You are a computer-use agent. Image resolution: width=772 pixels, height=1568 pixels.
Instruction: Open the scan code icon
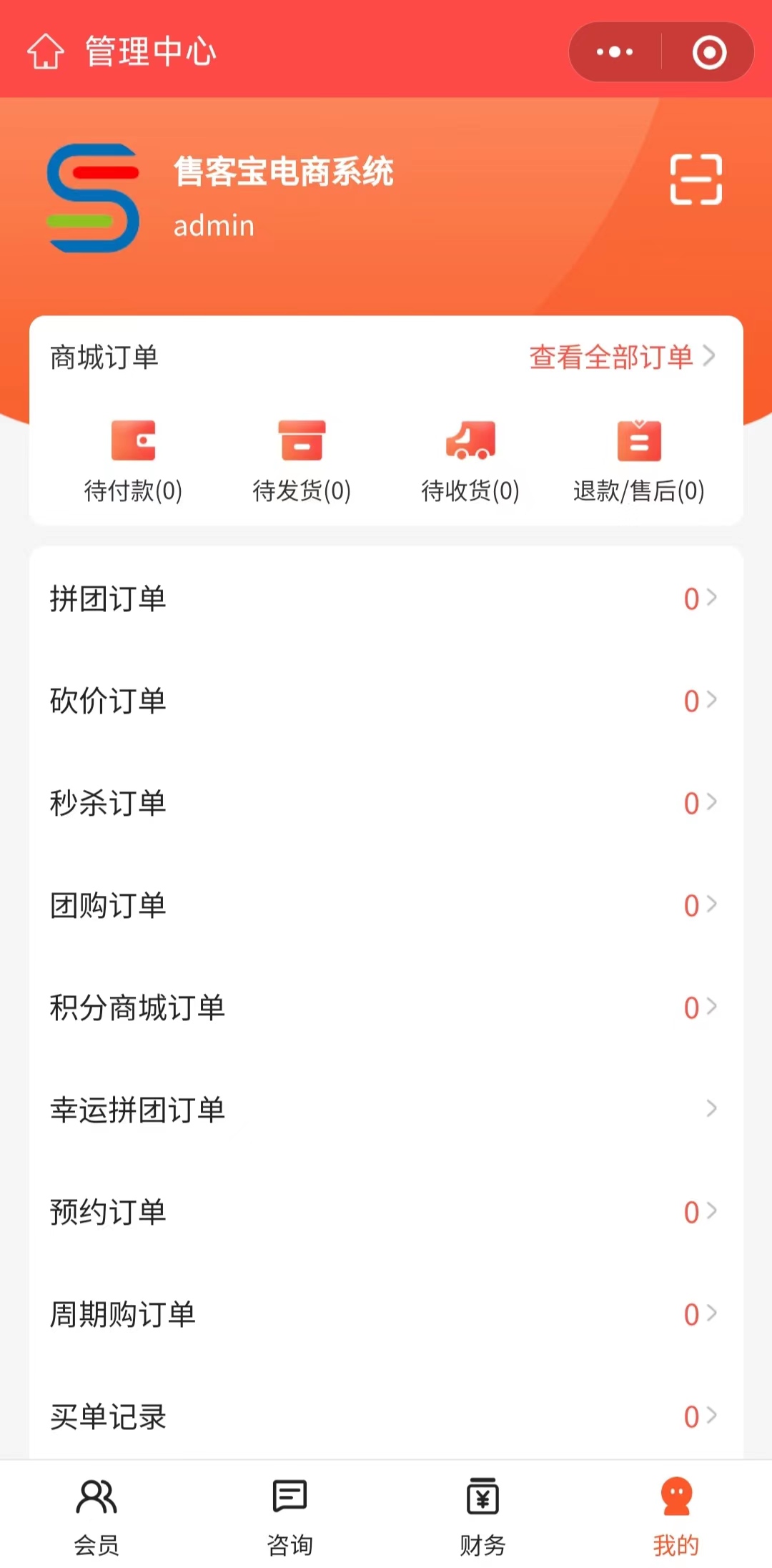click(696, 179)
